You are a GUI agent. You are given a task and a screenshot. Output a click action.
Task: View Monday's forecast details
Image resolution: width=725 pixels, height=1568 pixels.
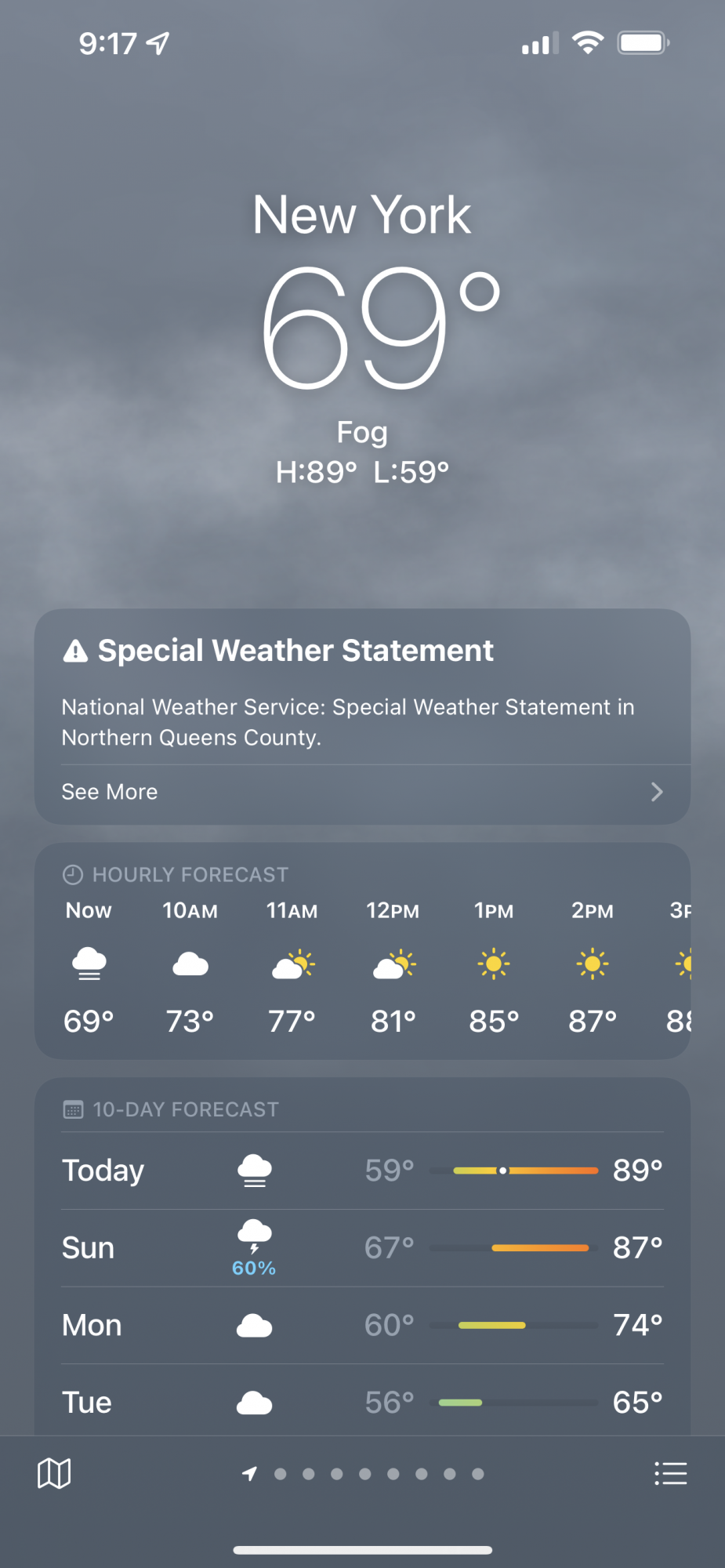pyautogui.click(x=361, y=1325)
